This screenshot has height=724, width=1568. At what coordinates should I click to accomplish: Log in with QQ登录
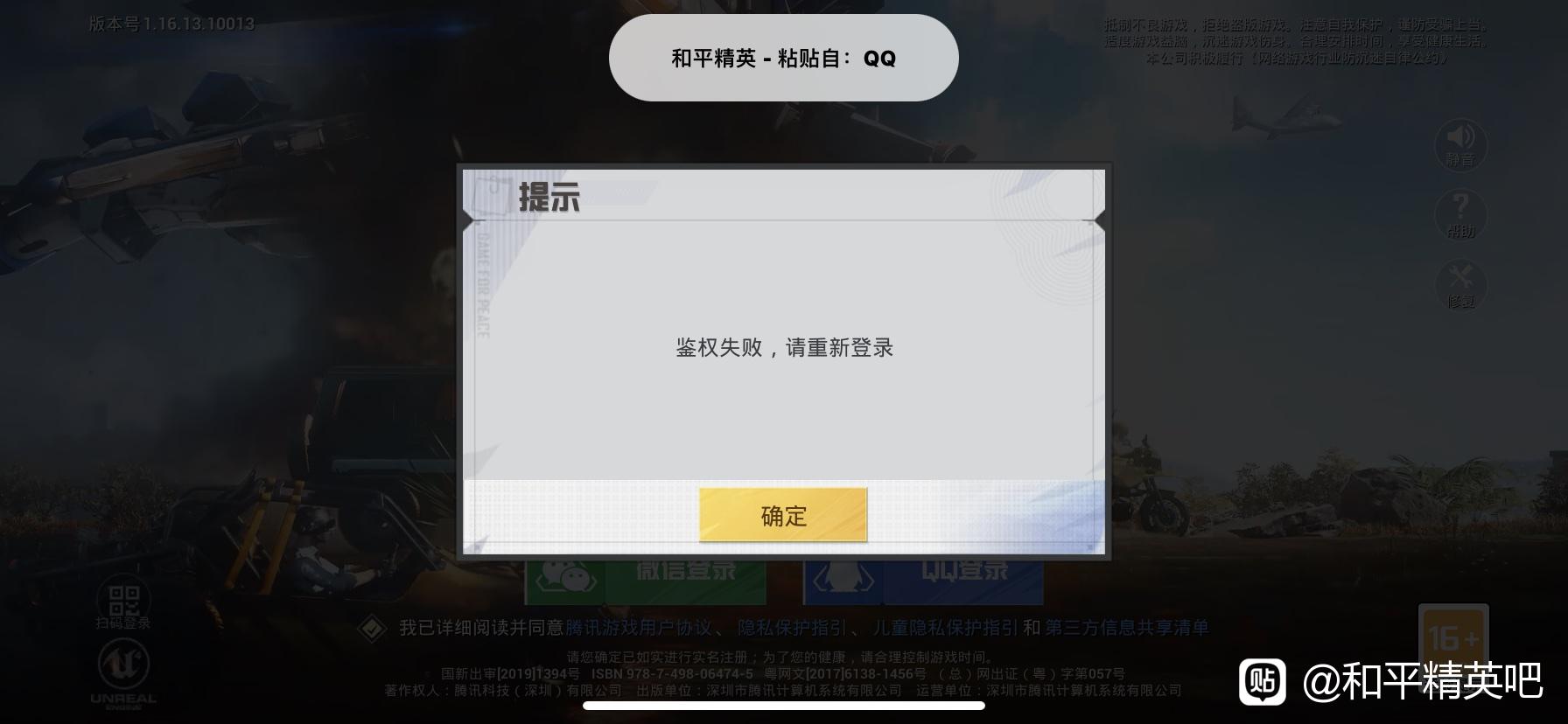(923, 580)
